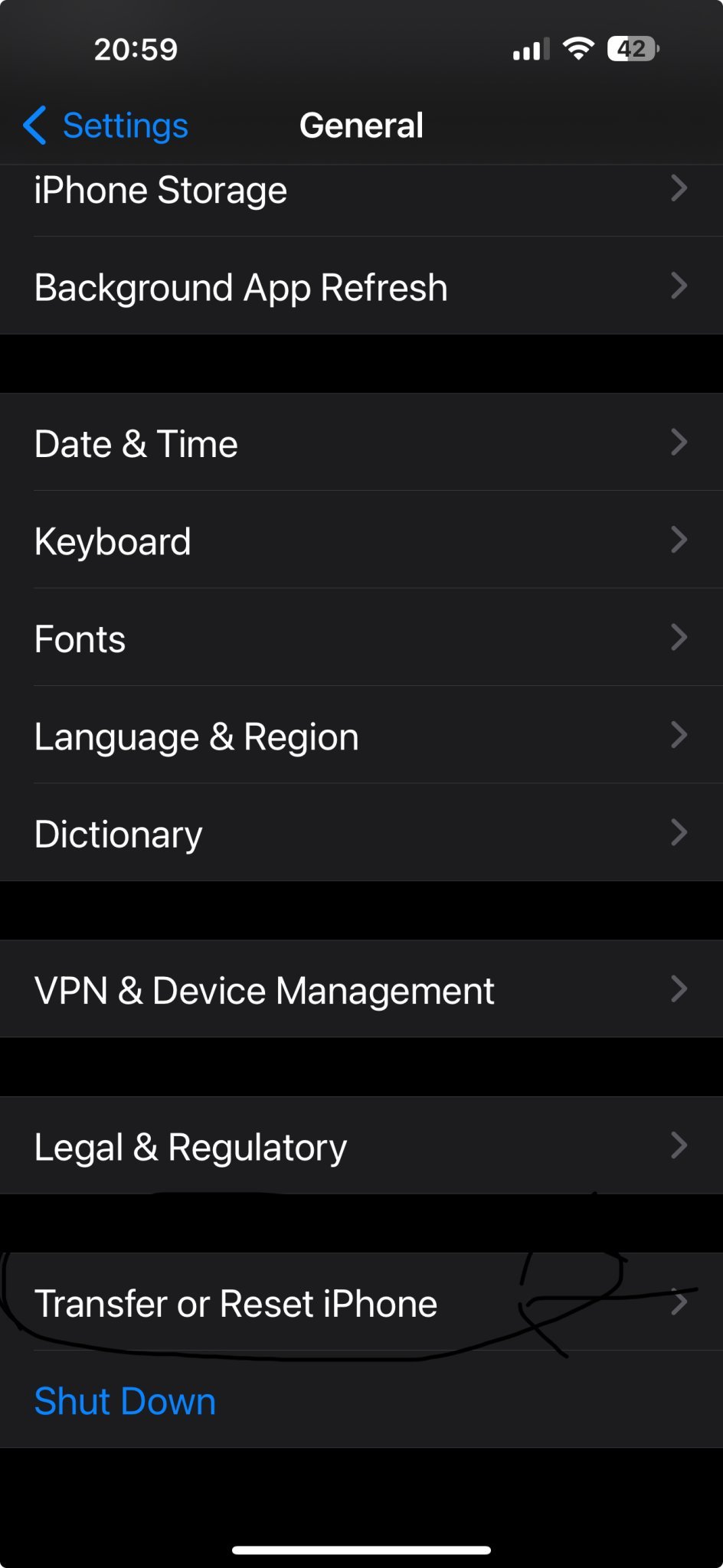Image resolution: width=723 pixels, height=1568 pixels.
Task: View Legal & Regulatory information
Action: point(361,1145)
